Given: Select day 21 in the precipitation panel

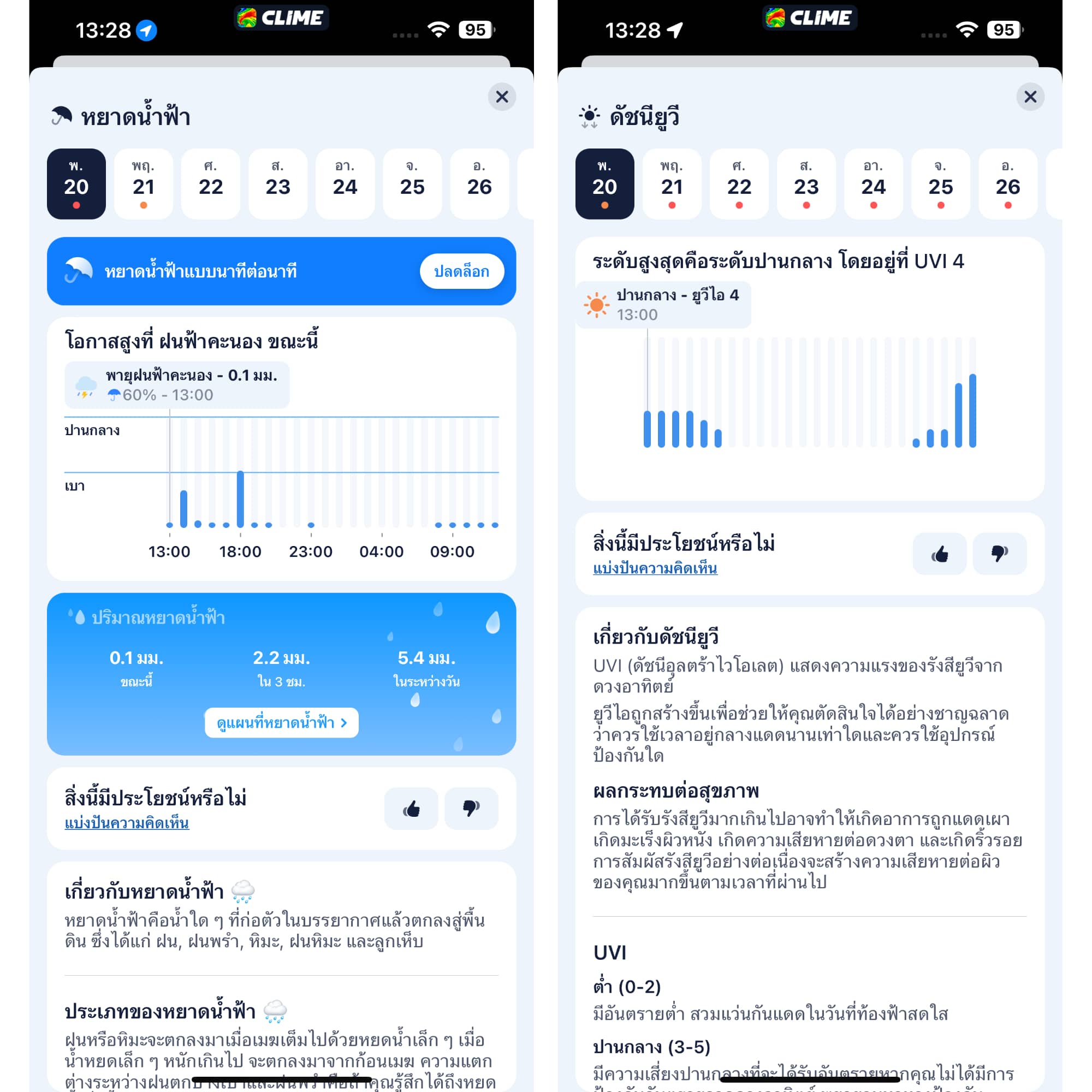Looking at the screenshot, I should [144, 183].
